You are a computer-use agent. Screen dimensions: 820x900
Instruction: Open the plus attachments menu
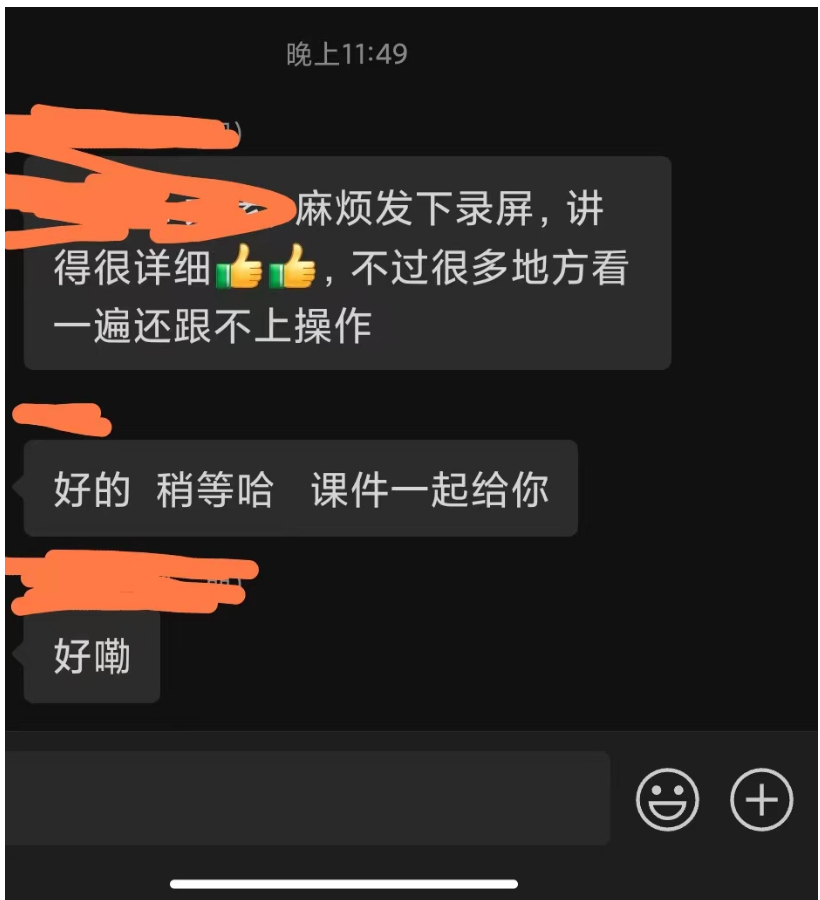coord(762,799)
